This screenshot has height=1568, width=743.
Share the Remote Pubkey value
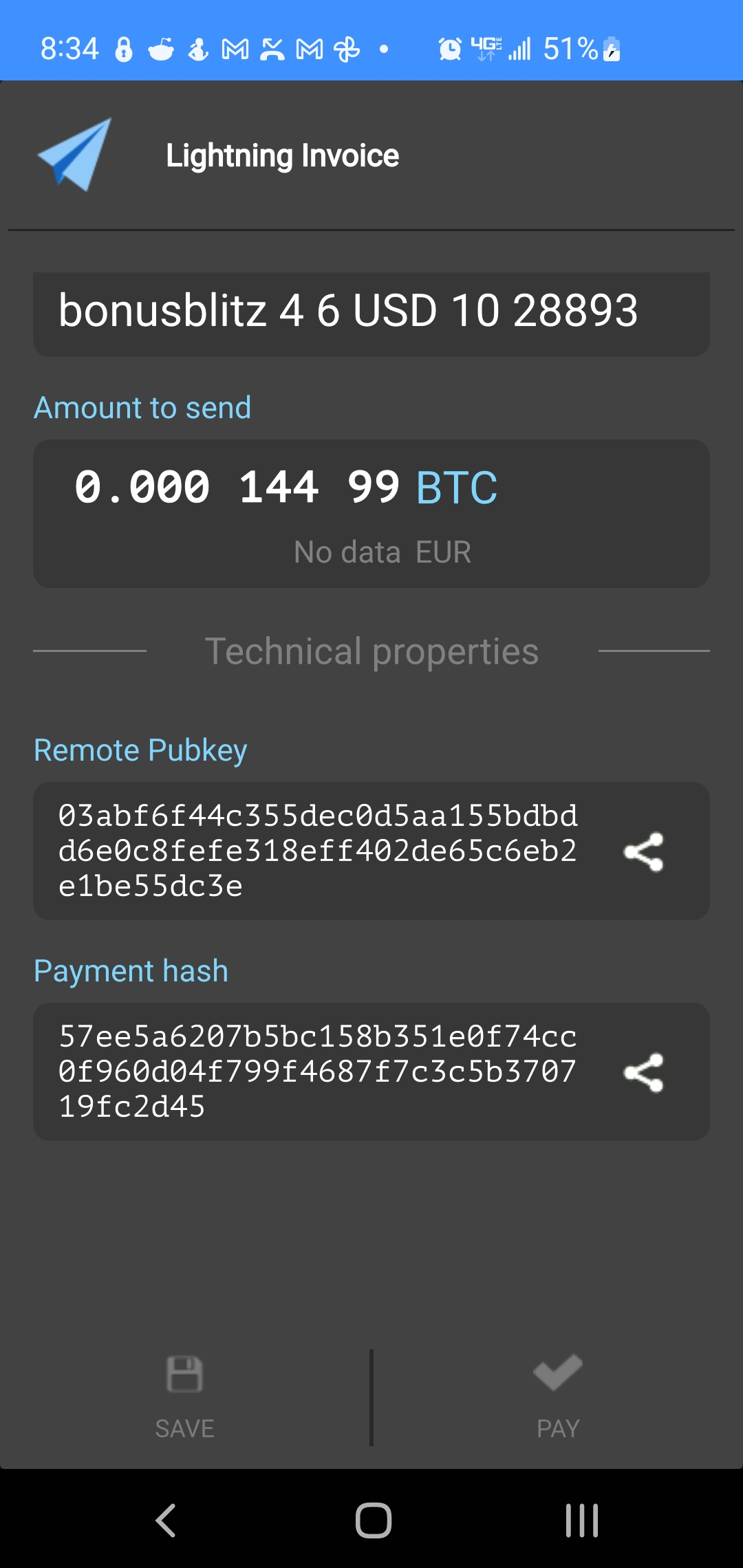pyautogui.click(x=643, y=851)
